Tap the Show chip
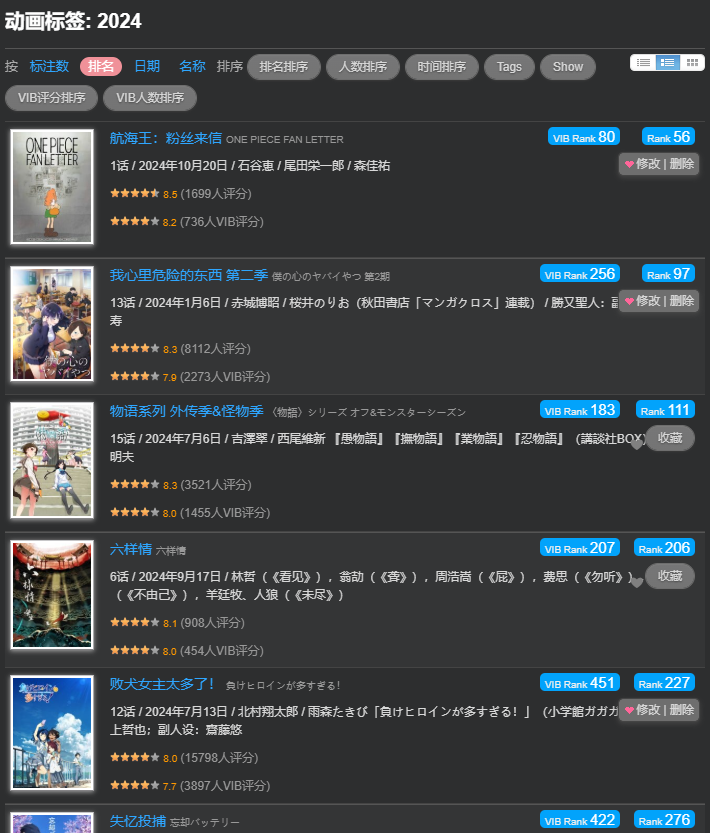 (x=567, y=67)
